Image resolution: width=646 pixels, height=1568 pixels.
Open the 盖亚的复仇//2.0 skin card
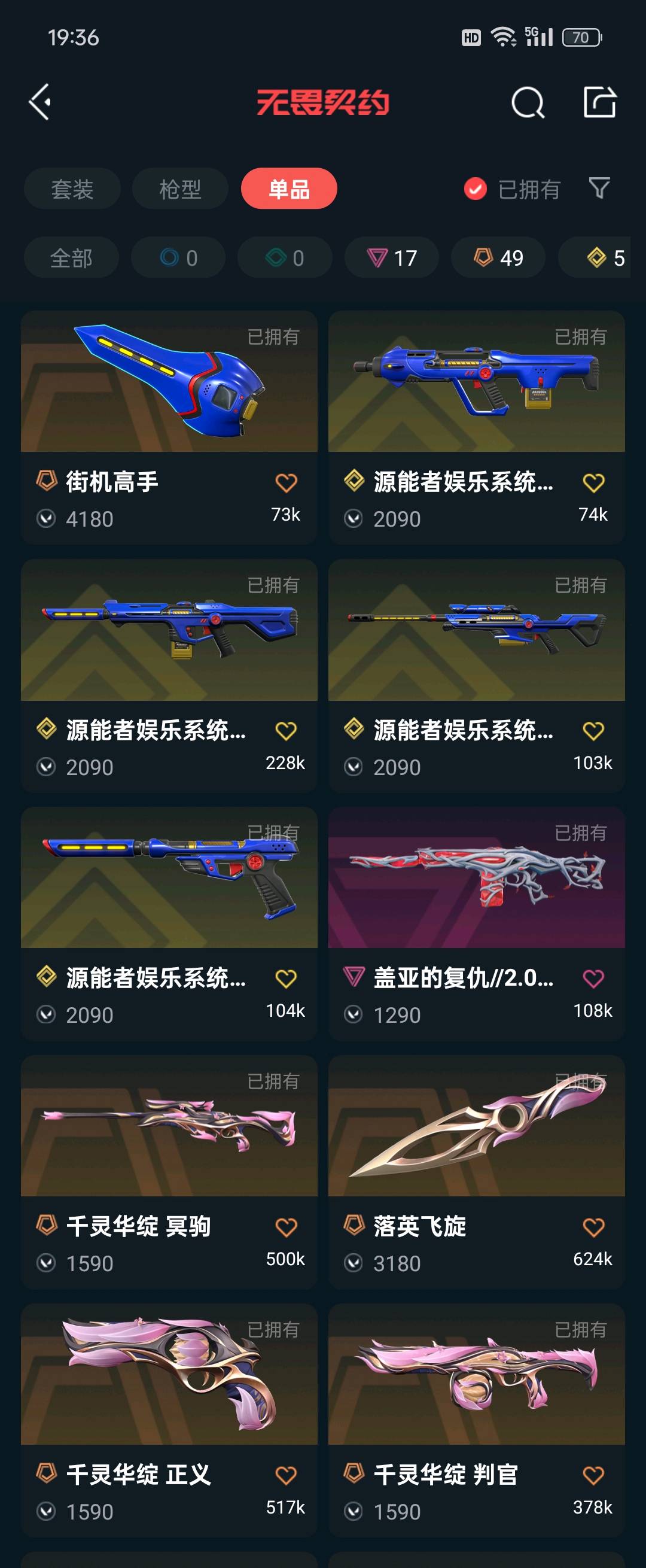tap(476, 895)
